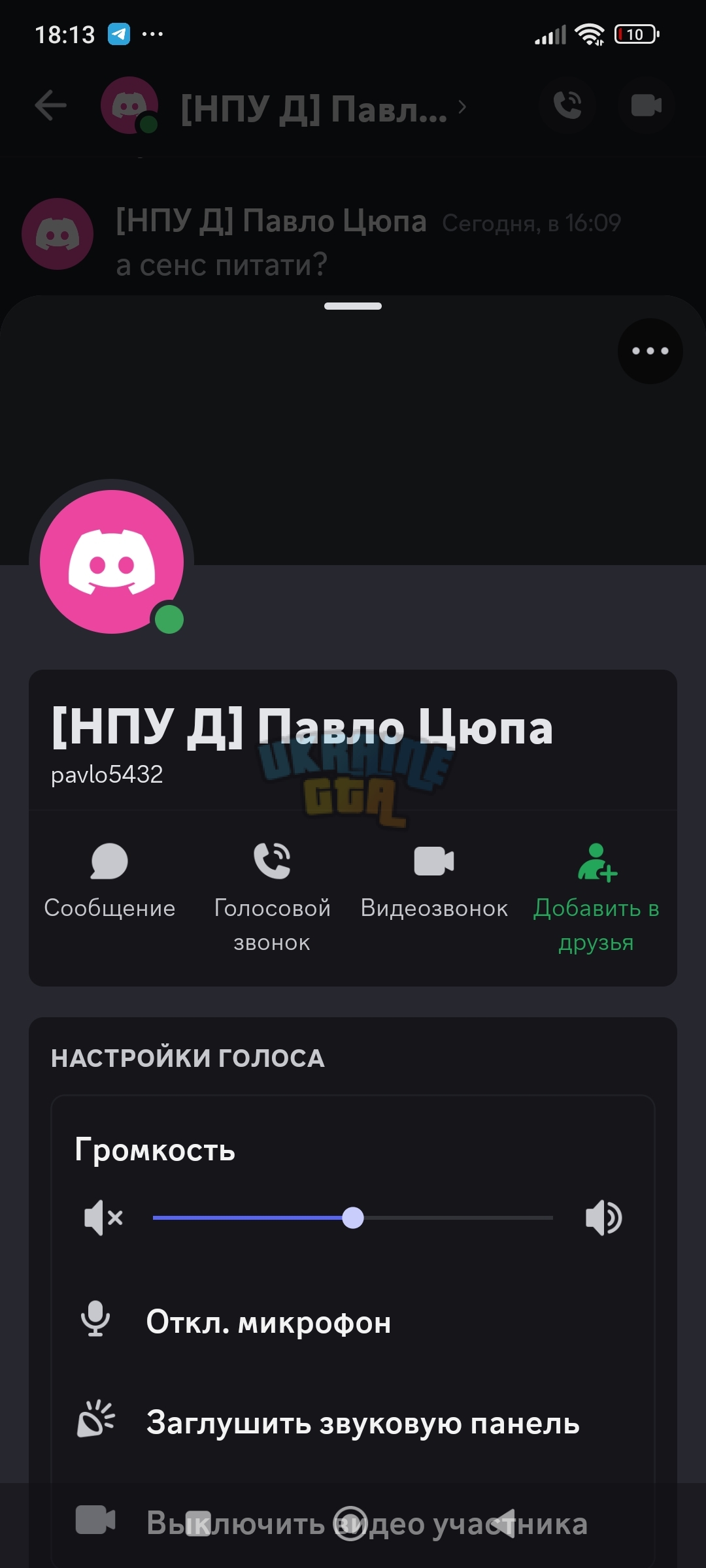Open the three-dot profile options menu
The width and height of the screenshot is (706, 1568).
tap(650, 351)
